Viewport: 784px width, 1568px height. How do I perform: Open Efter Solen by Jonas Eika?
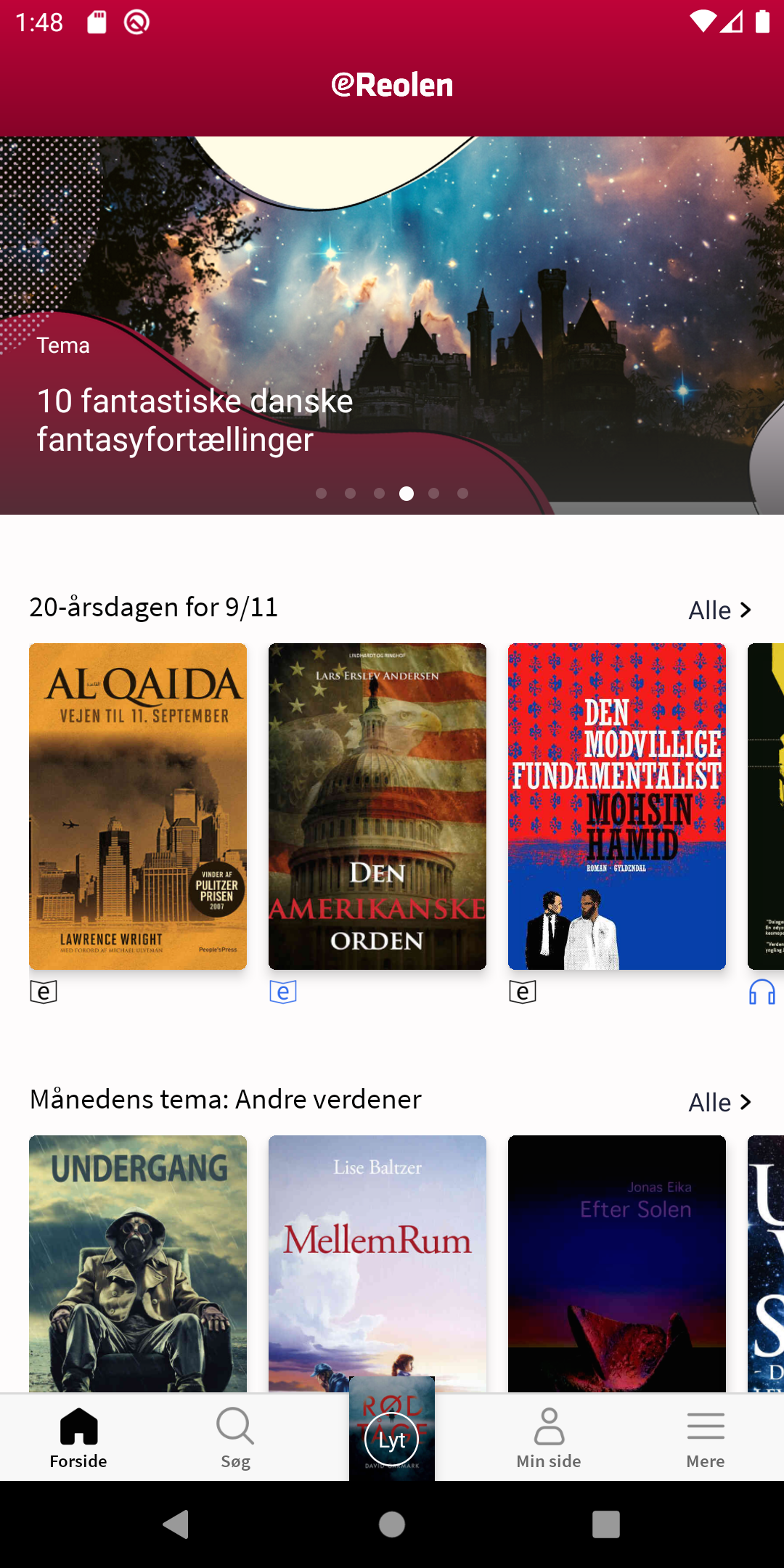(x=617, y=1264)
